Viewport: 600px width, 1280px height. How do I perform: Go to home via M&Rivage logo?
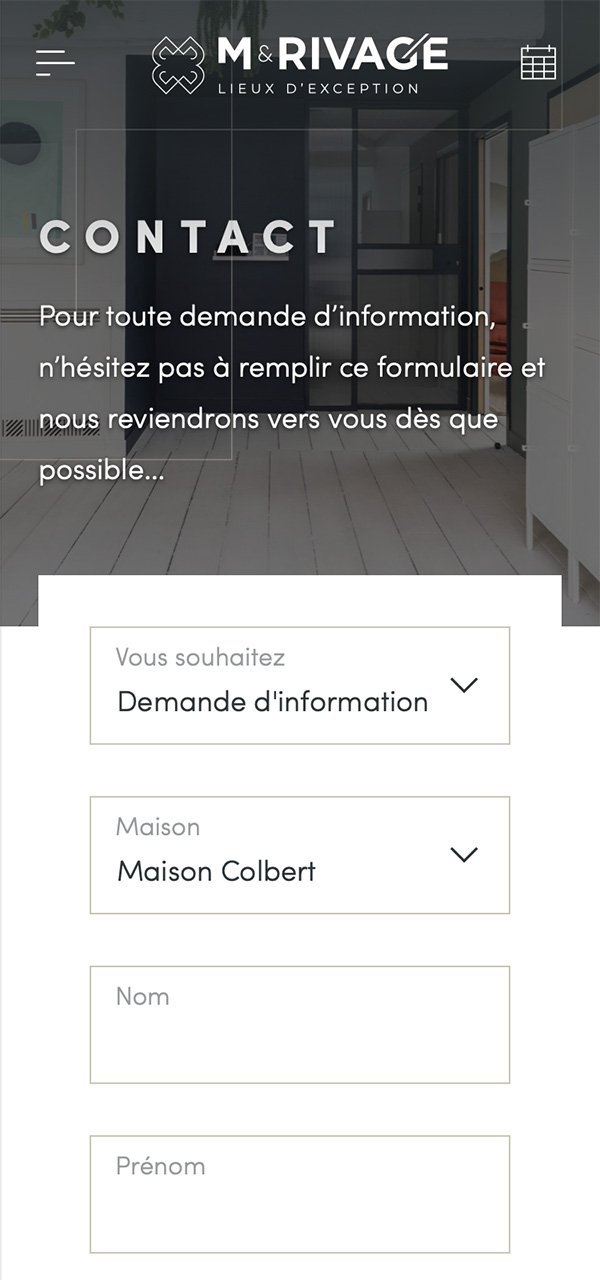(x=299, y=64)
